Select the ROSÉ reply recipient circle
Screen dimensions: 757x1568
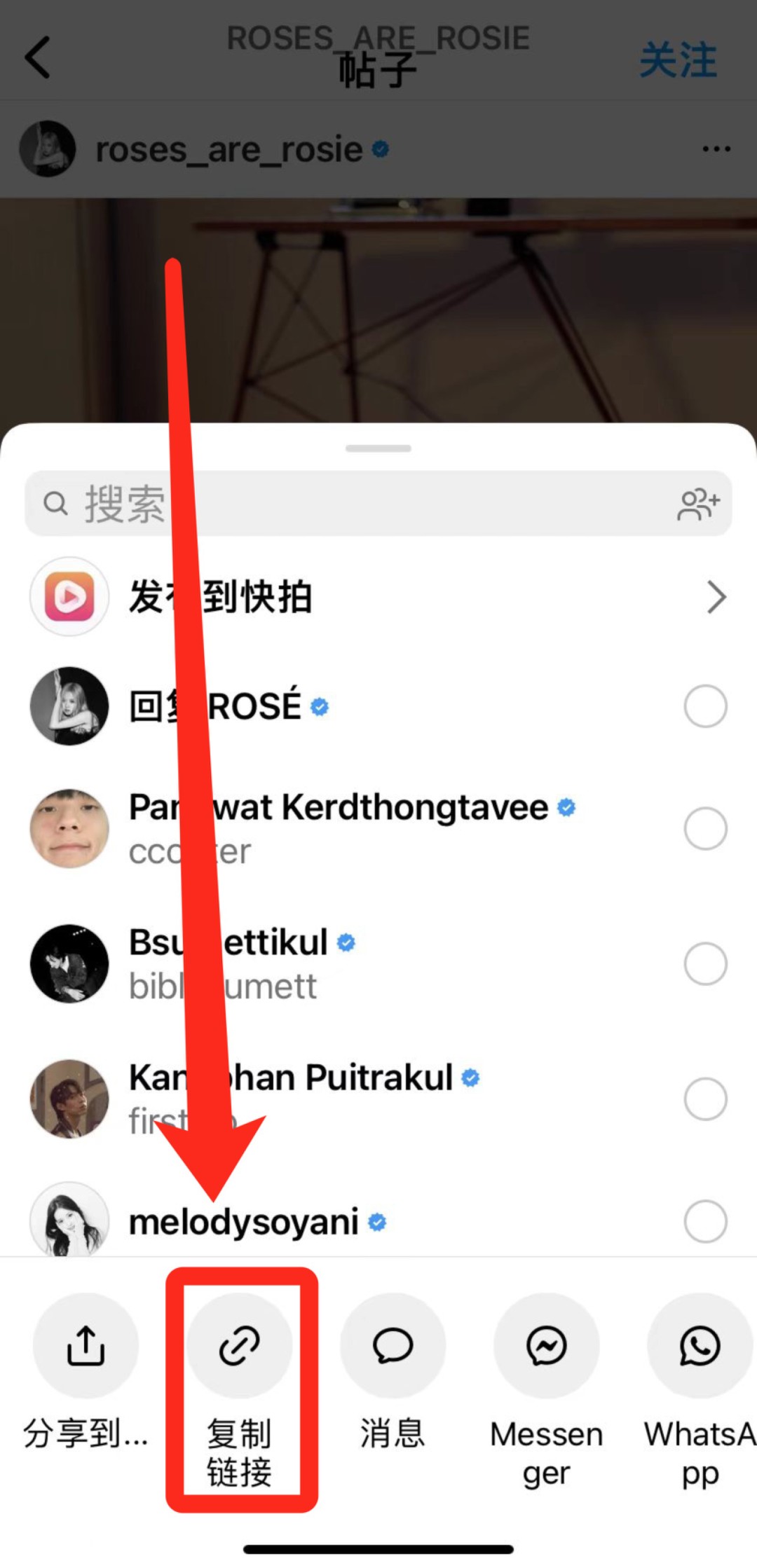(x=705, y=706)
